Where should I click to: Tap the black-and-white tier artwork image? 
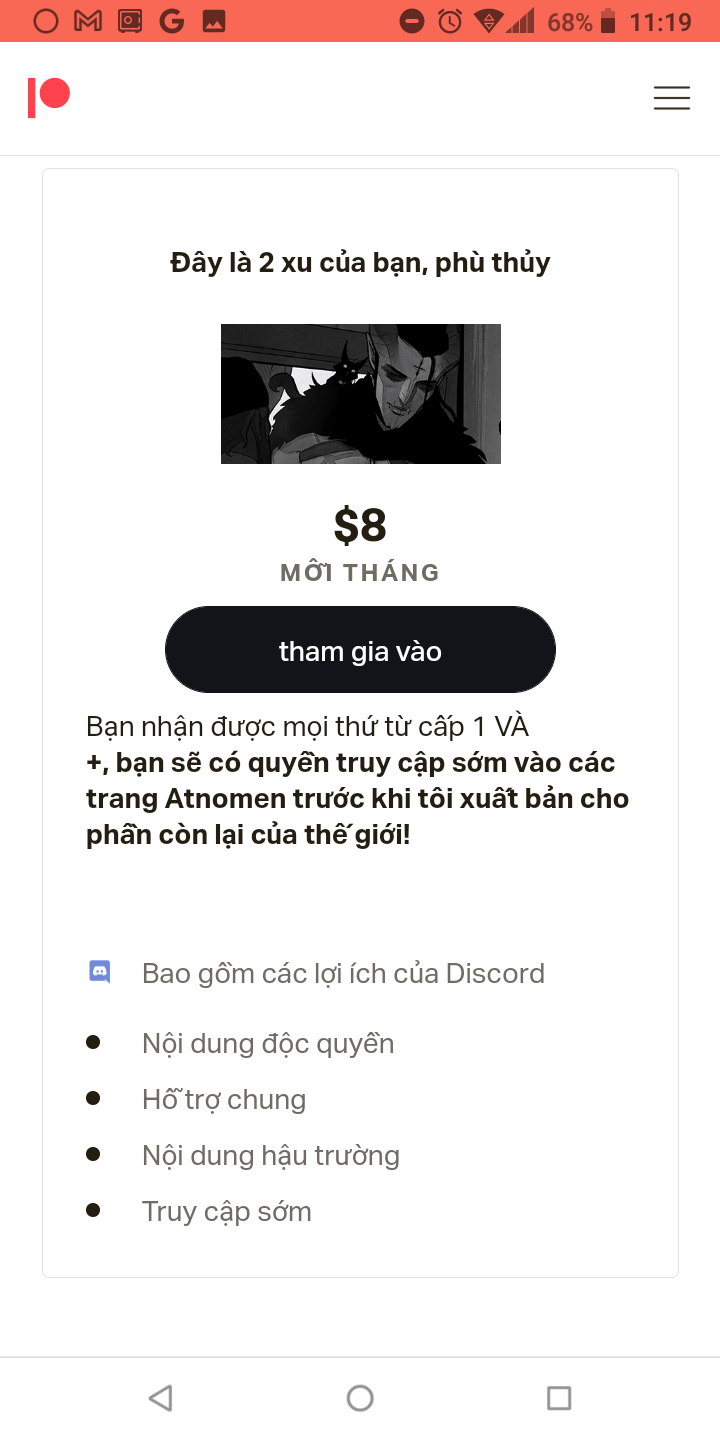[x=360, y=393]
